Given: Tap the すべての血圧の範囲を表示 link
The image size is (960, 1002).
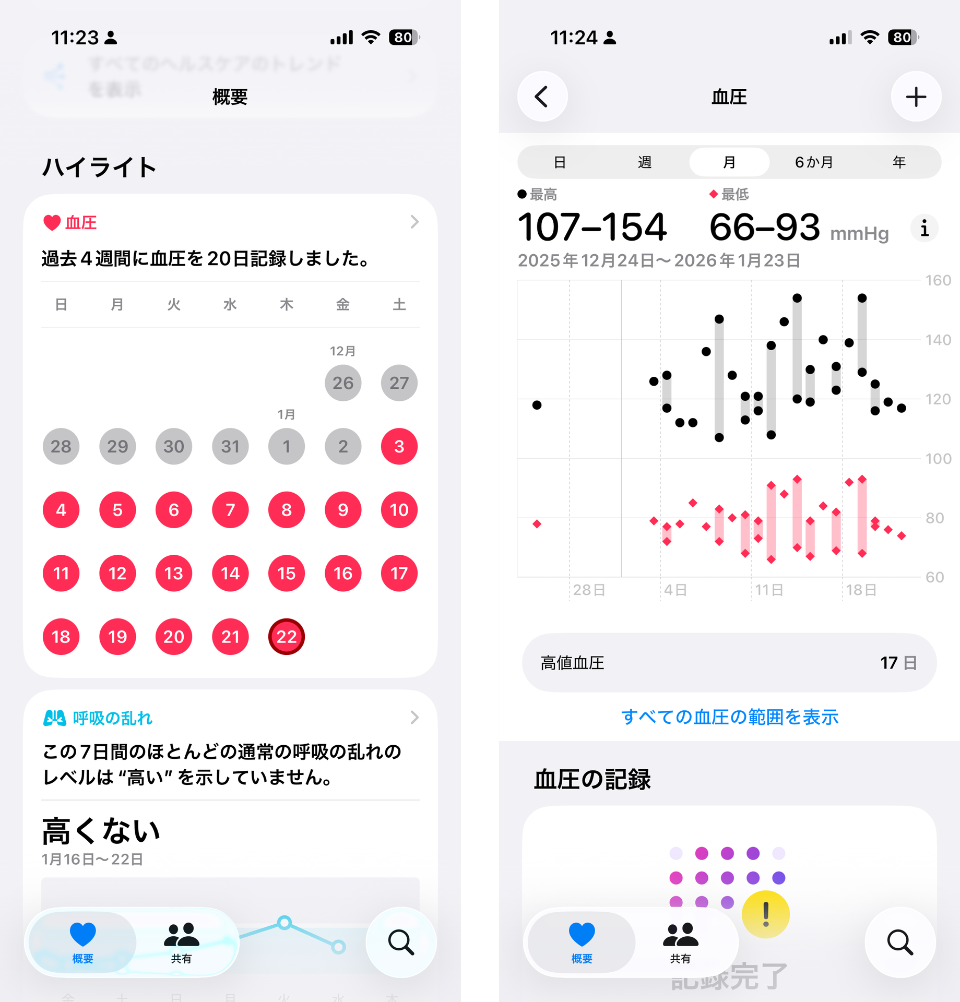Looking at the screenshot, I should coord(729,716).
